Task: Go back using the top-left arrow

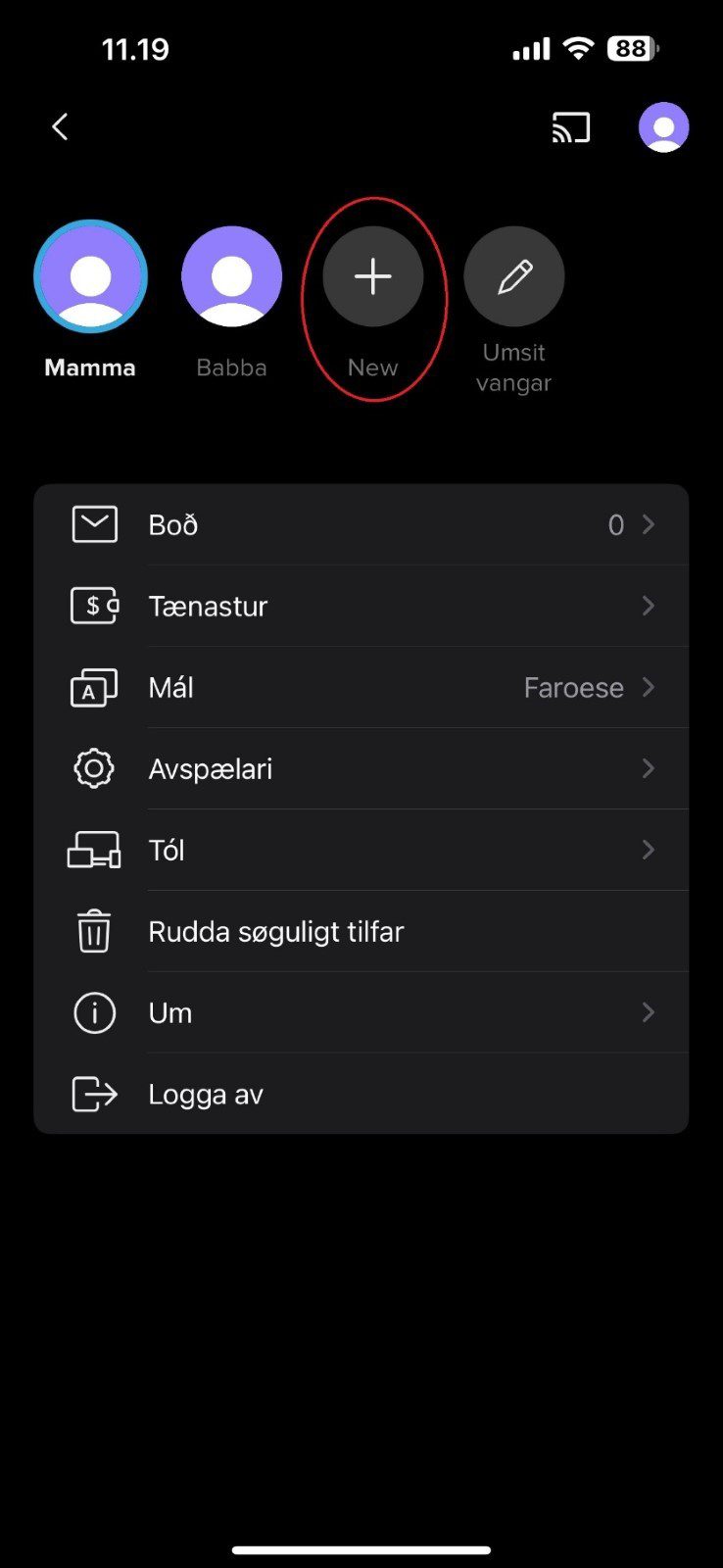Action: pyautogui.click(x=60, y=127)
